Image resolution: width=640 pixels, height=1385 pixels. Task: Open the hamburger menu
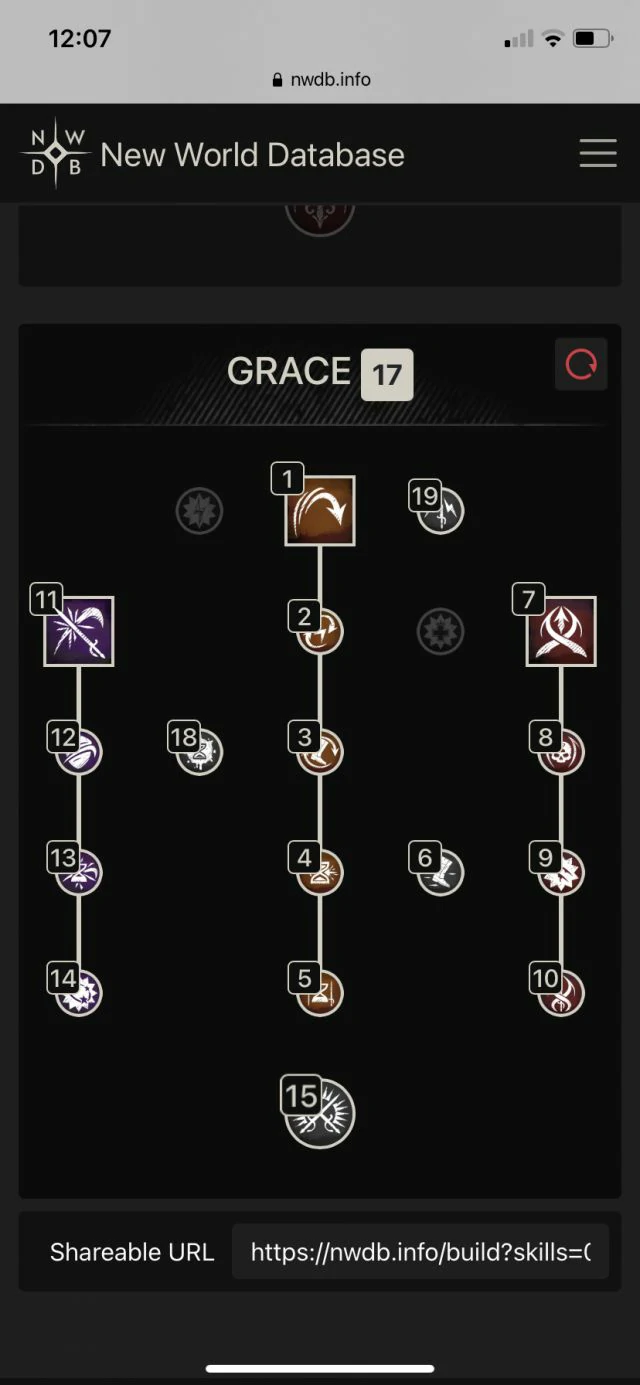(598, 153)
